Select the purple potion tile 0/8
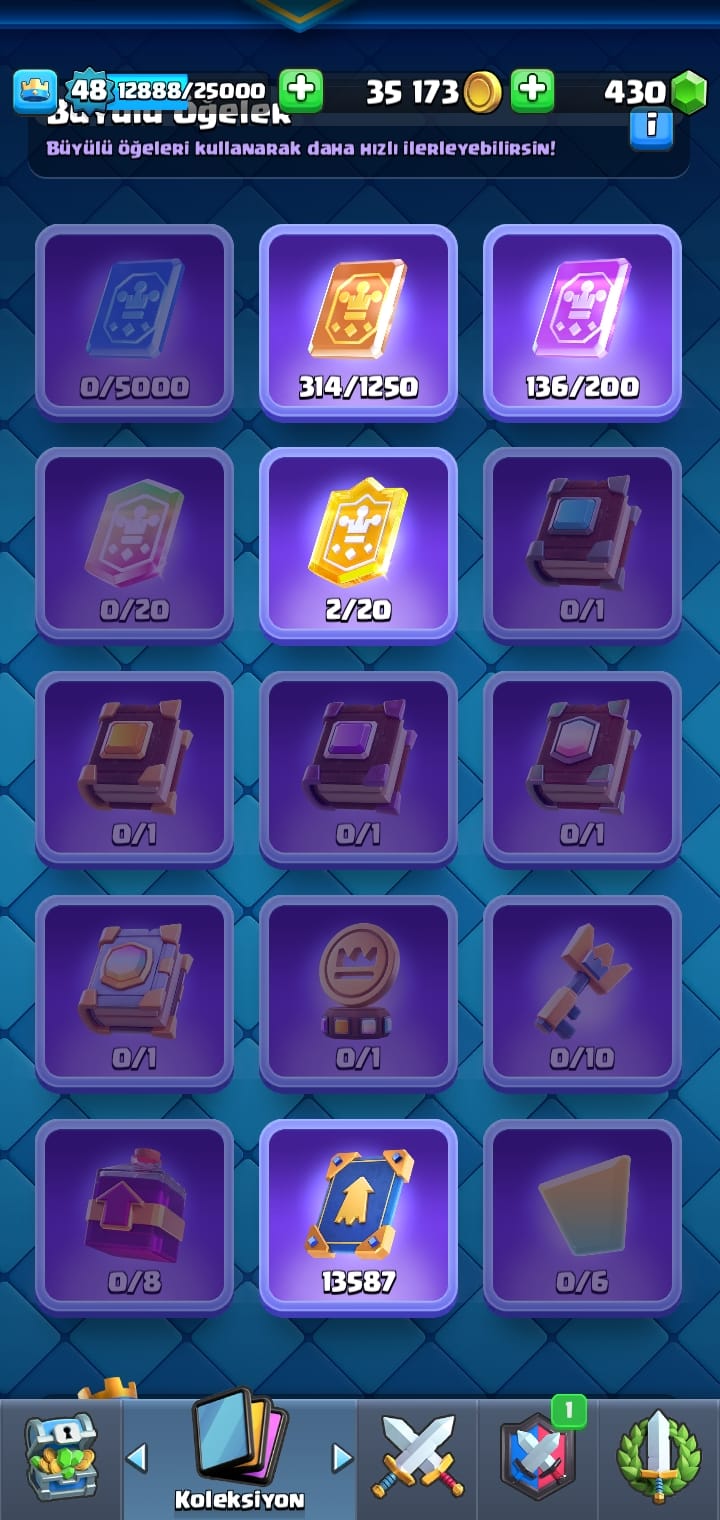The height and width of the screenshot is (1520, 720). click(x=135, y=1216)
